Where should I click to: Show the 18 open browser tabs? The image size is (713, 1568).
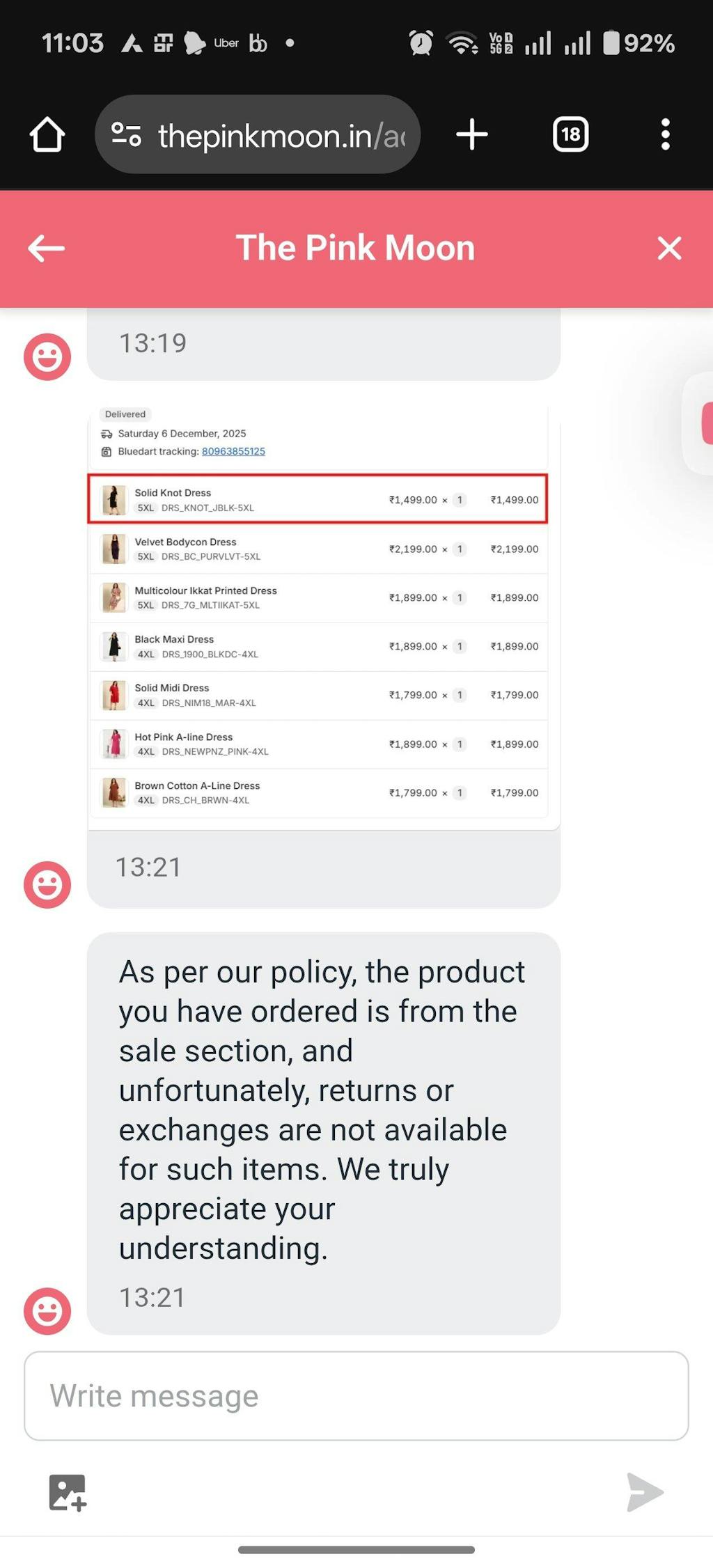[x=570, y=134]
